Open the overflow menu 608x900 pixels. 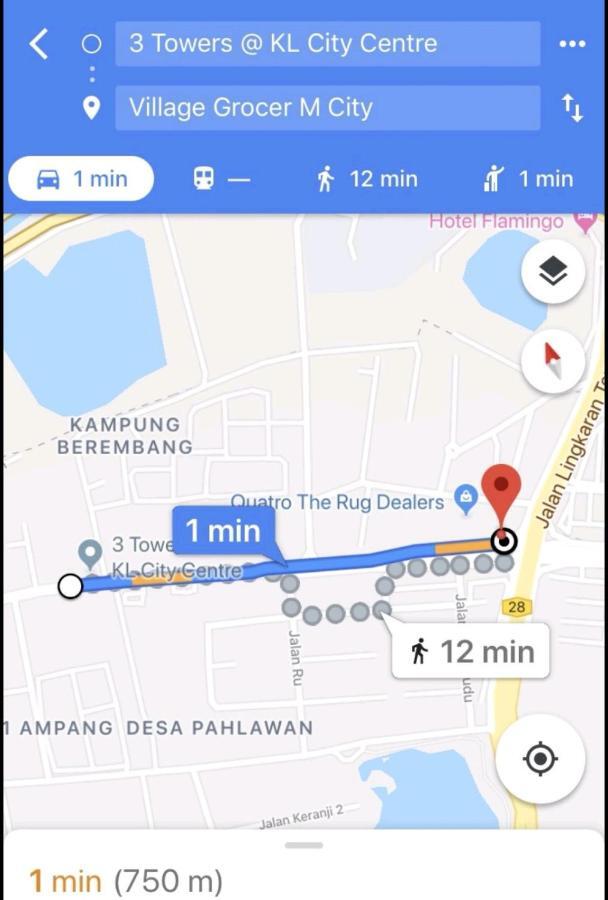point(572,45)
